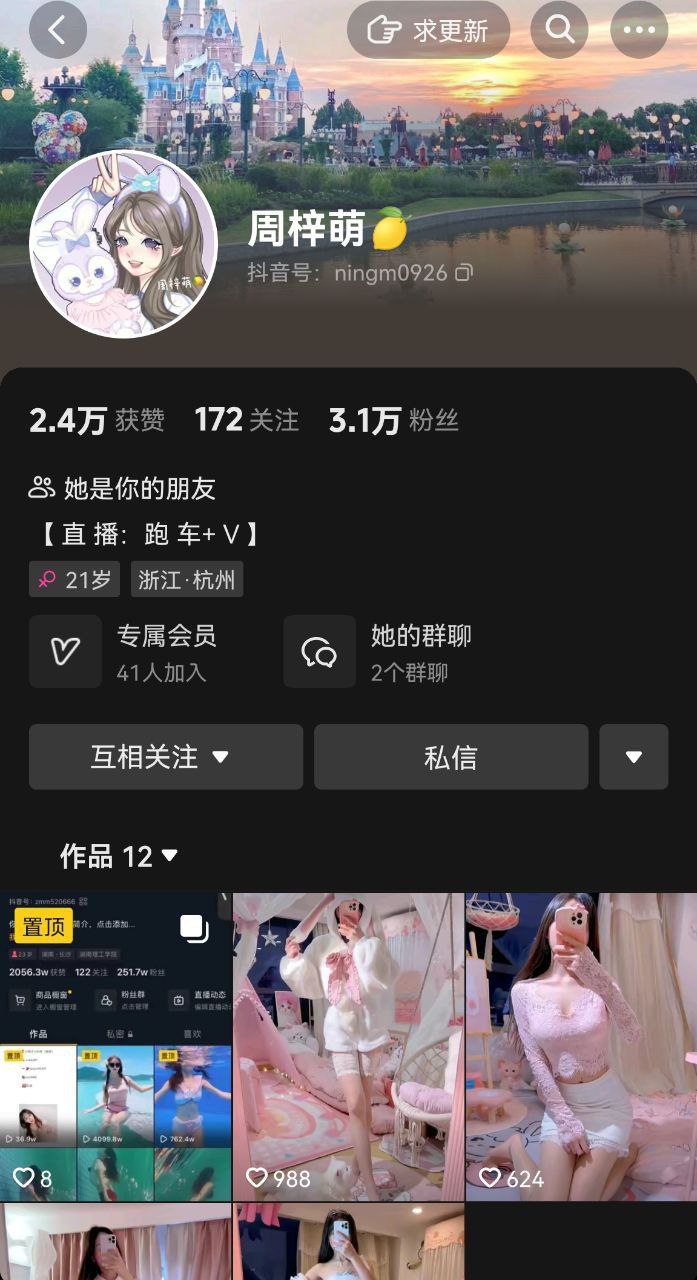Copy the Douyin ID ningm0926
697x1280 pixels.
pyautogui.click(x=464, y=273)
